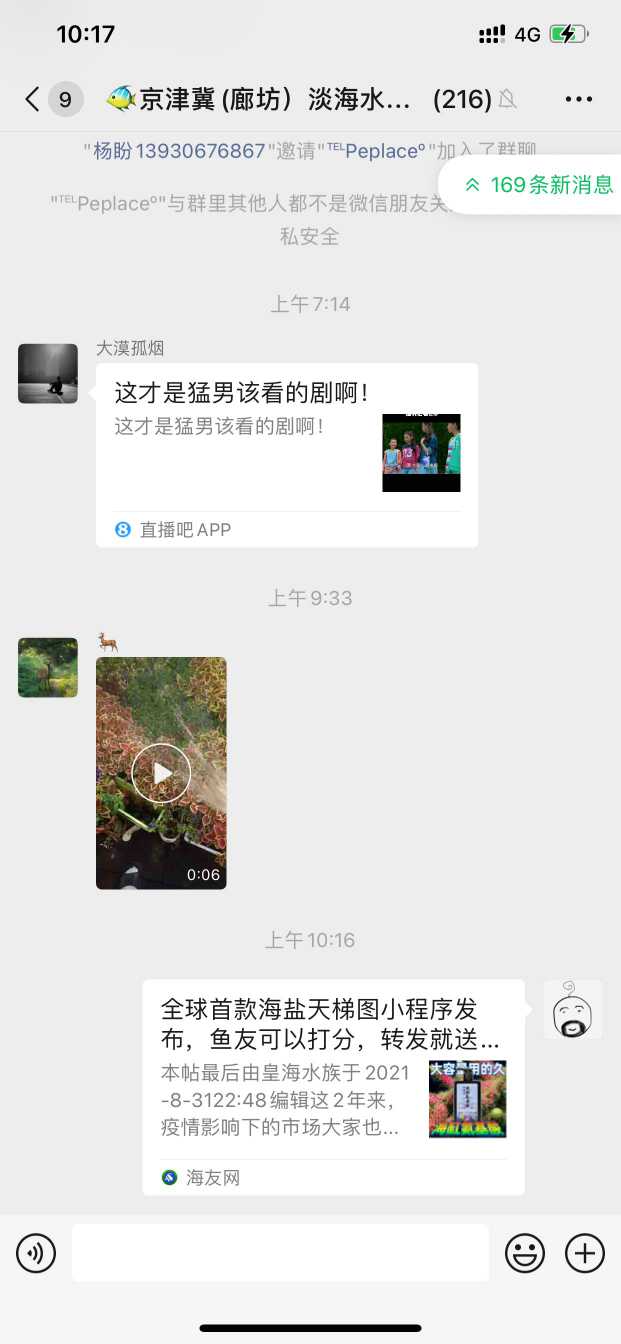Open the group chat overflow menu
Viewport: 621px width, 1344px height.
tap(579, 99)
